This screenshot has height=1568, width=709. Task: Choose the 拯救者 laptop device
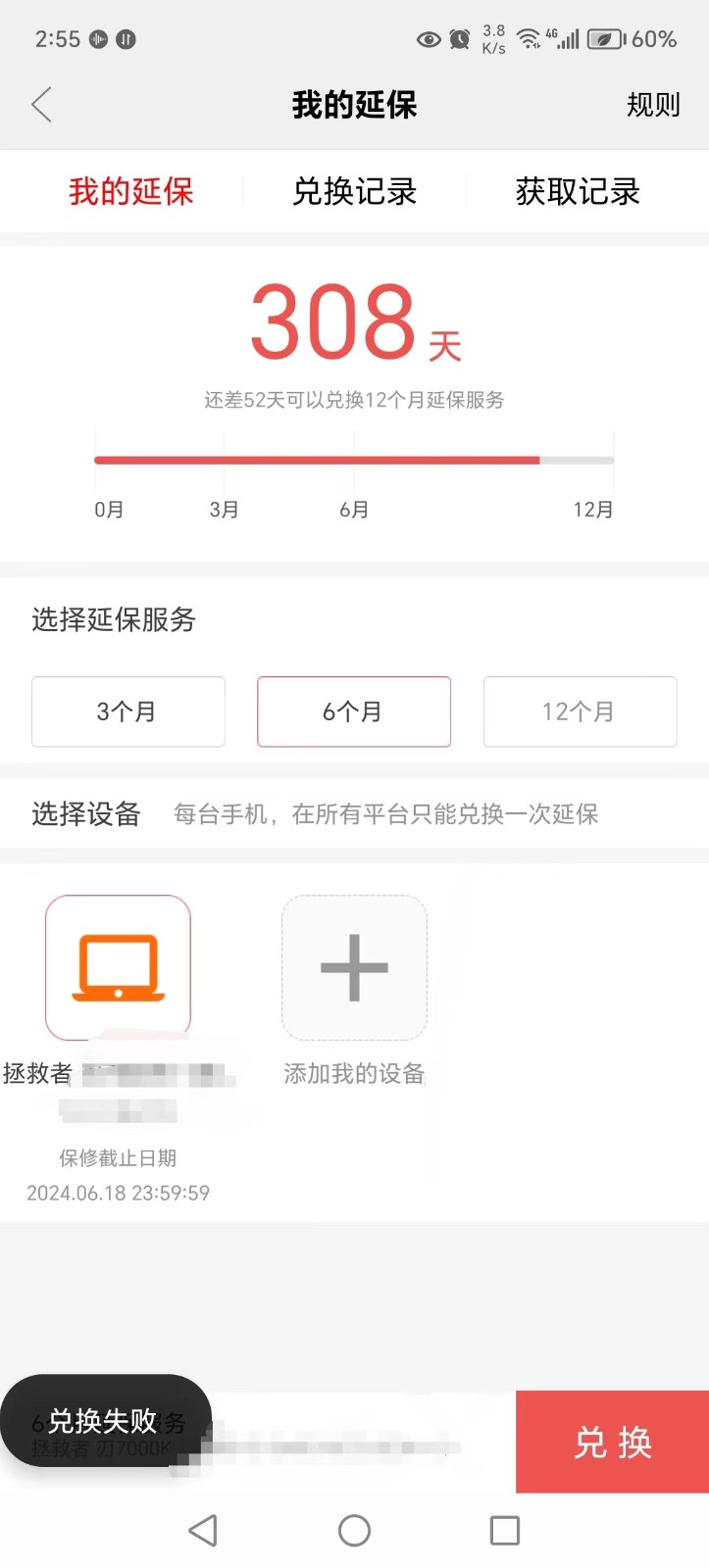118,967
